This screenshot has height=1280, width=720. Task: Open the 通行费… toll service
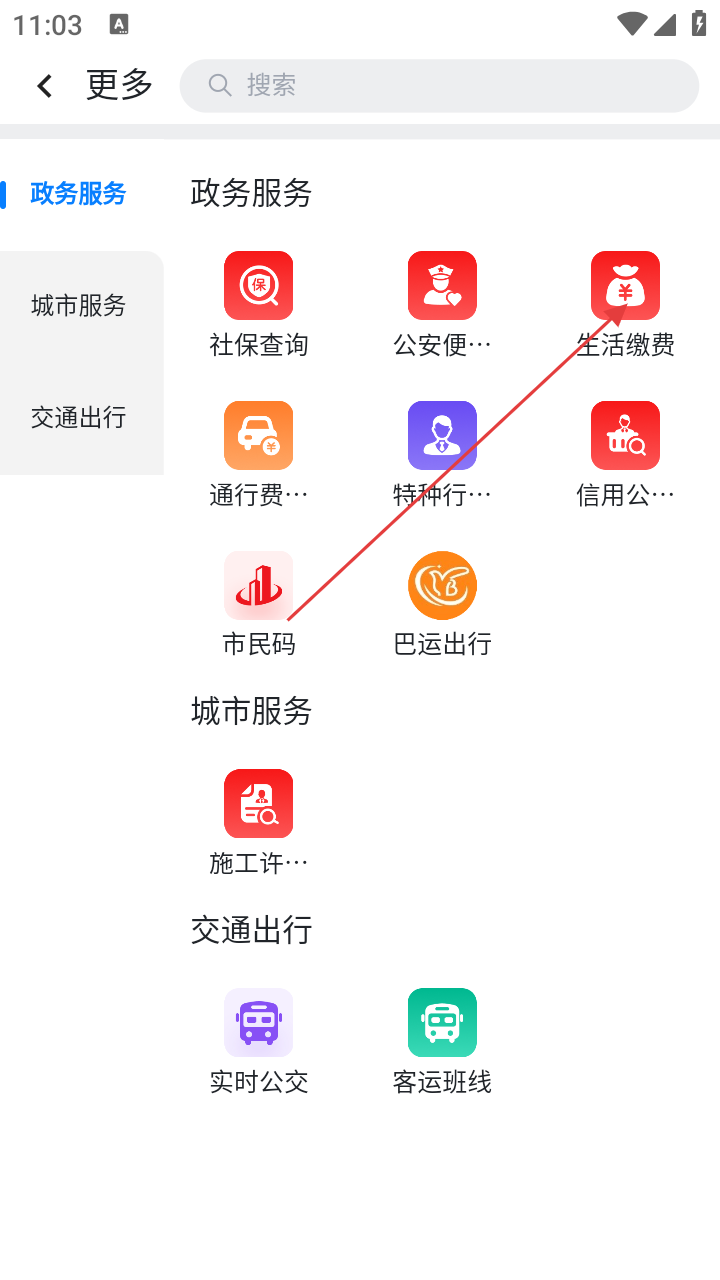click(259, 436)
